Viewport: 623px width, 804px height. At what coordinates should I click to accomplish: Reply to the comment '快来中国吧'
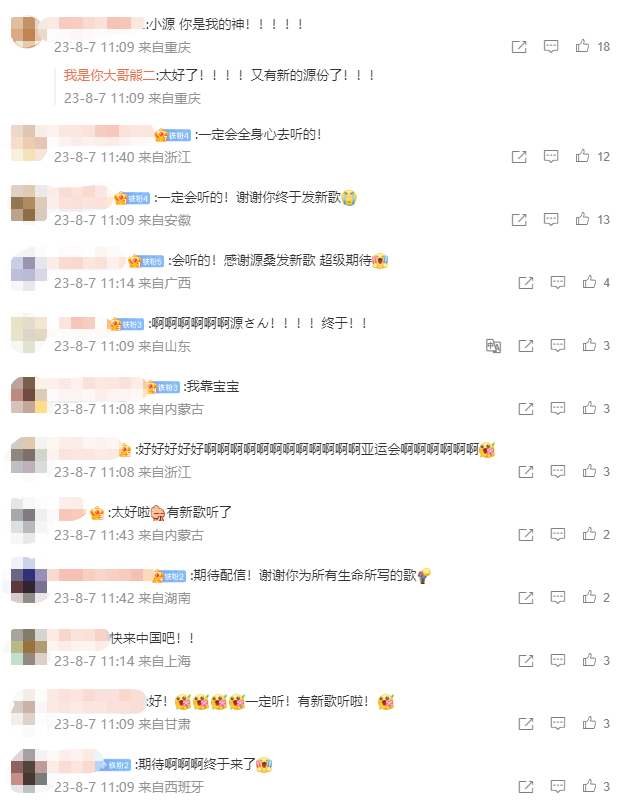coord(557,661)
